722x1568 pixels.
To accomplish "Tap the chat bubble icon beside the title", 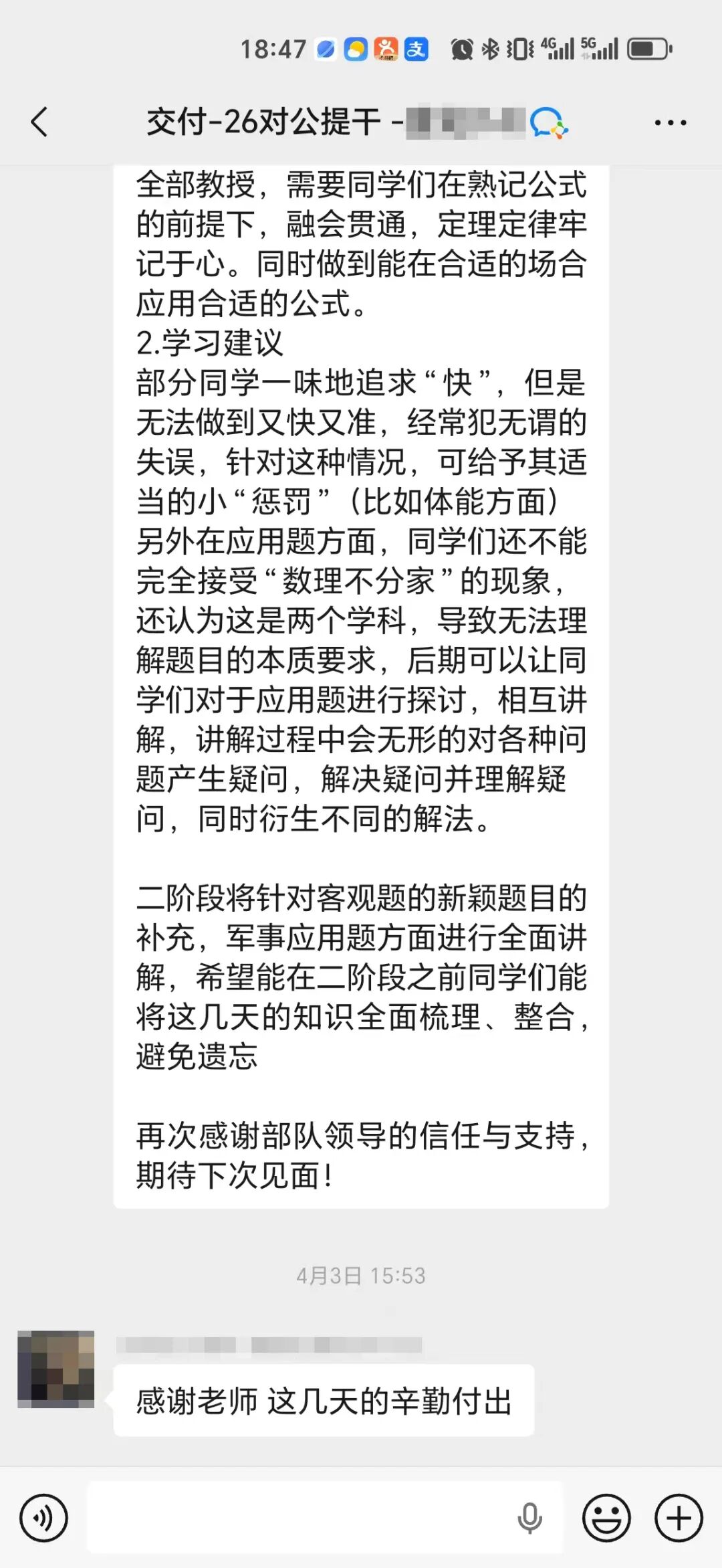I will (549, 123).
